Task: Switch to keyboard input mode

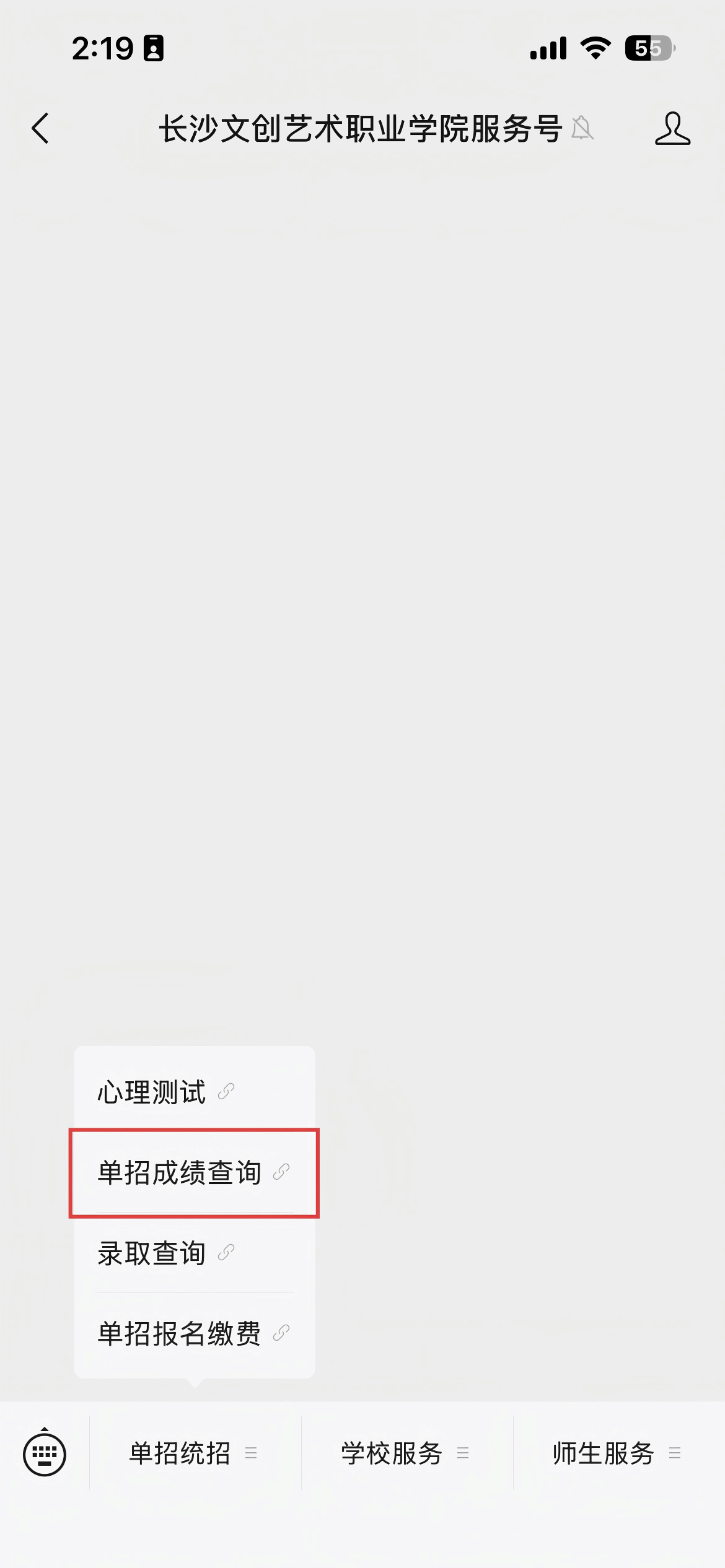Action: coord(45,1453)
